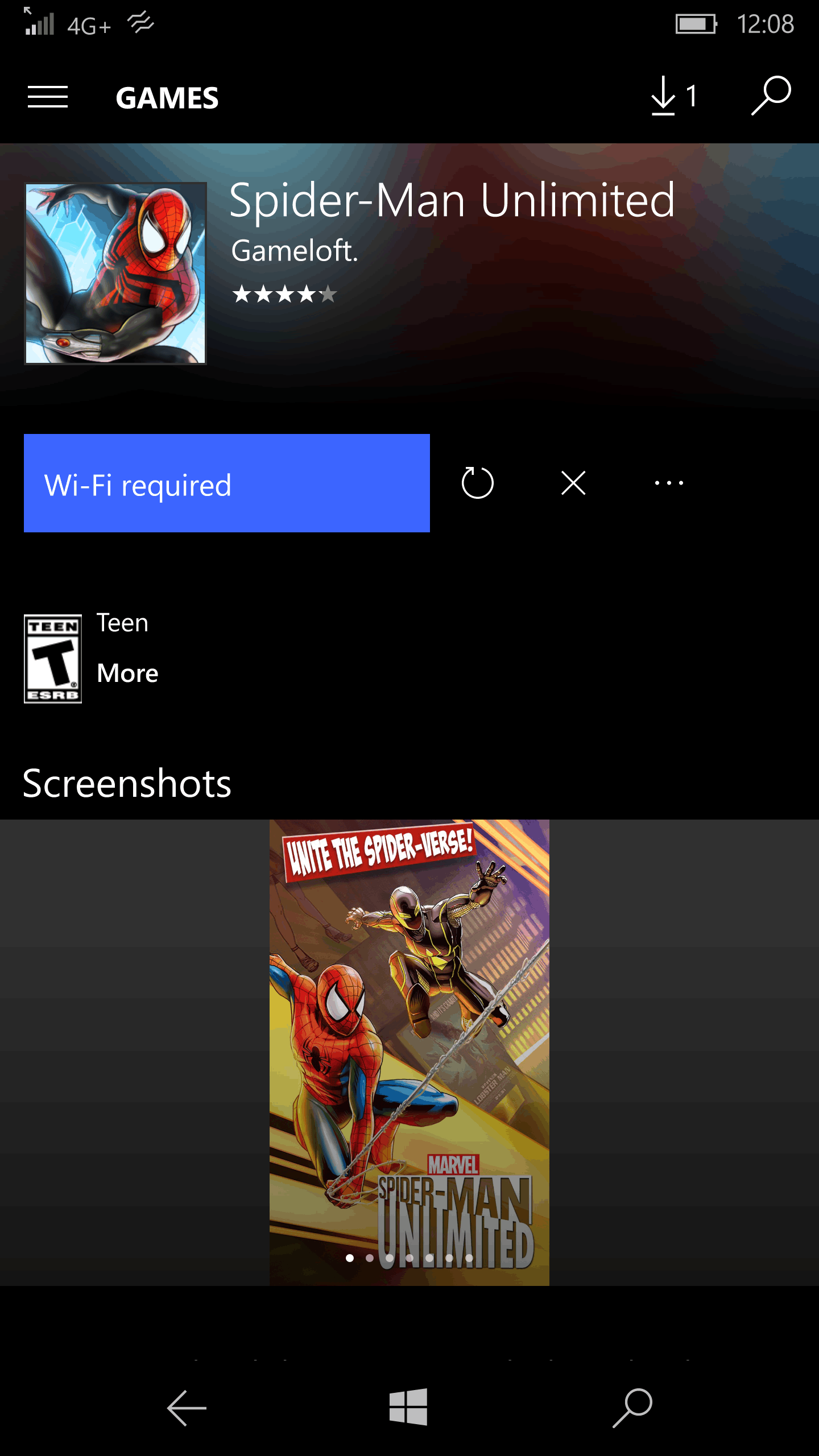Show More about the Teen rating
Image resolution: width=819 pixels, height=1456 pixels.
pos(127,673)
